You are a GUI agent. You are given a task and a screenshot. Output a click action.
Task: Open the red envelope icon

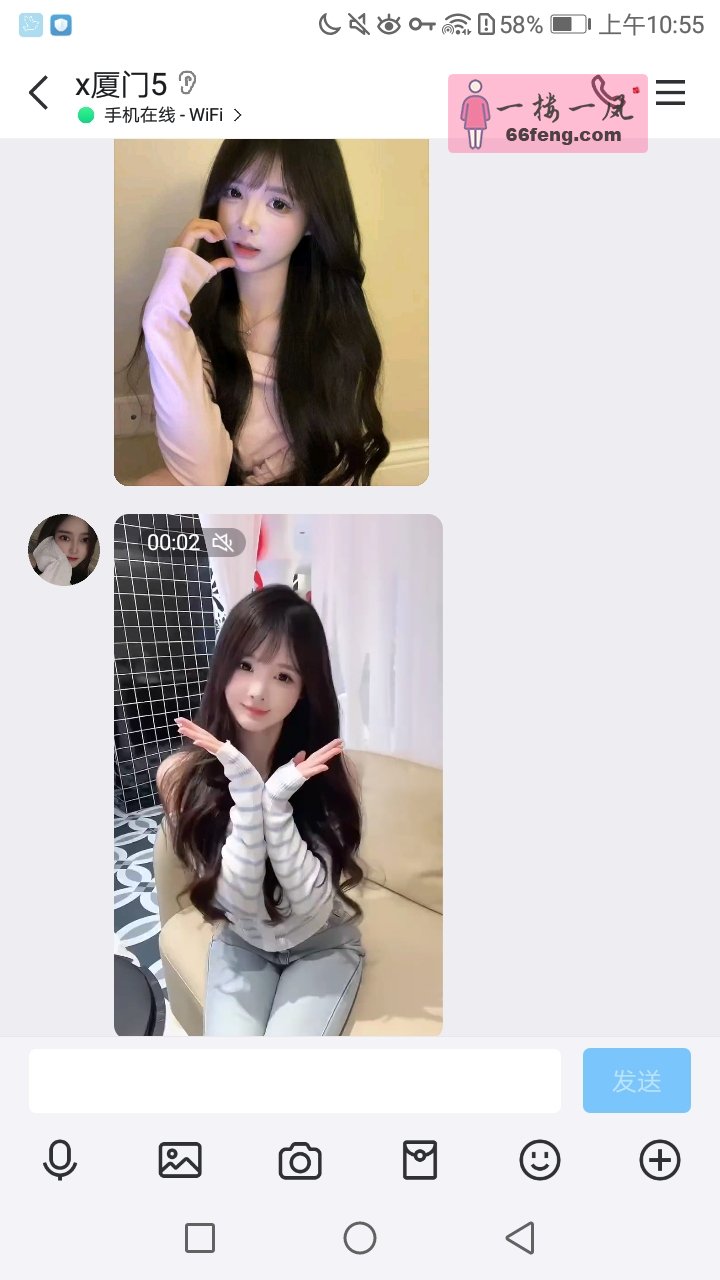420,1160
